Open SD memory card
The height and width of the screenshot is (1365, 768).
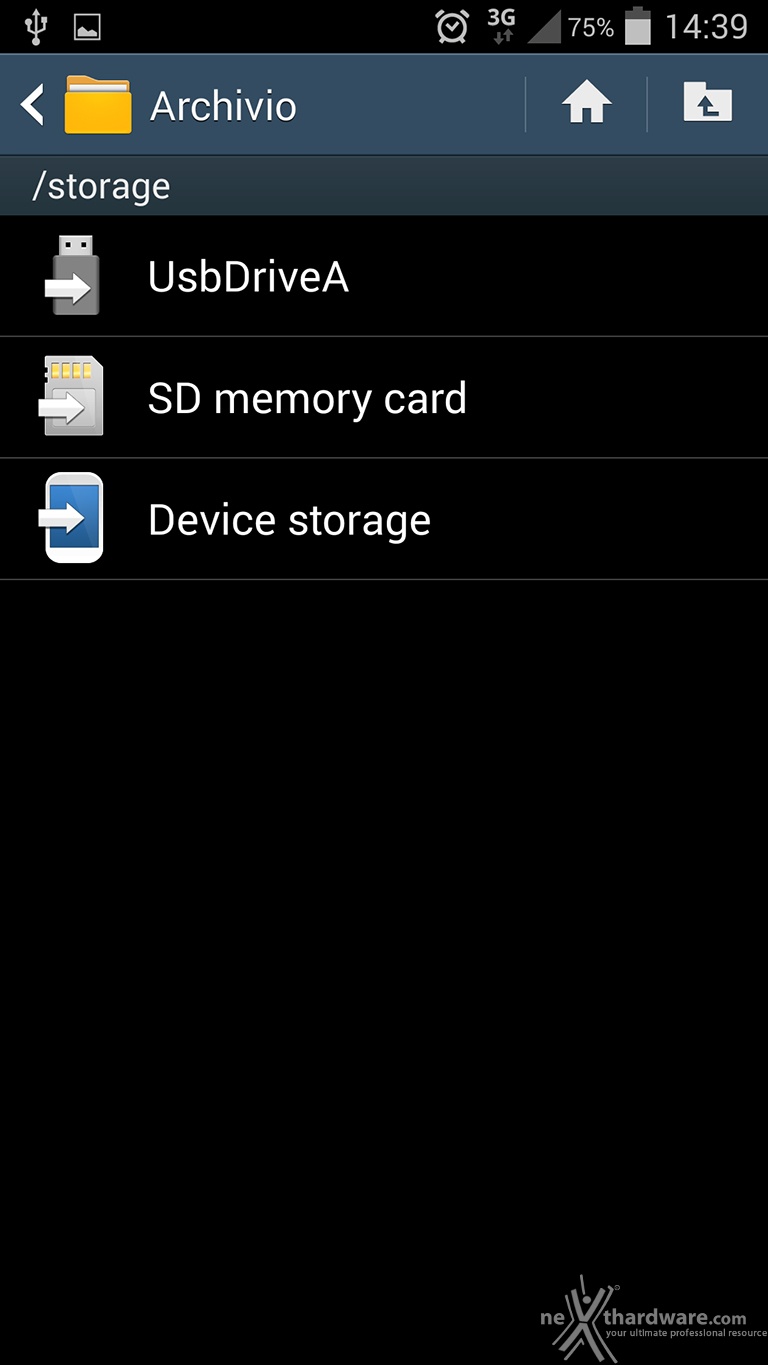[384, 398]
